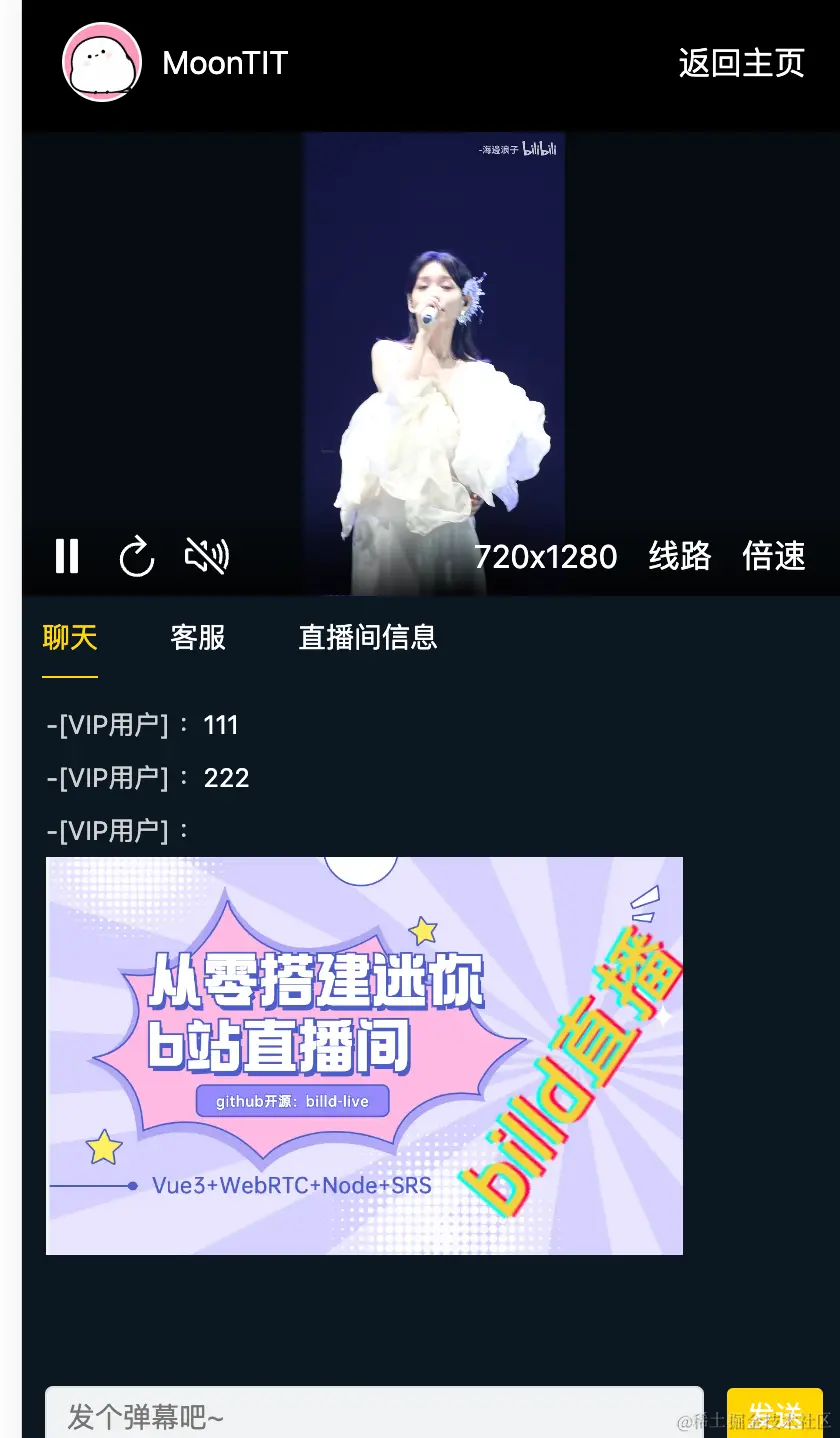Open the 线路 line selector
This screenshot has width=840, height=1438.
tap(679, 556)
